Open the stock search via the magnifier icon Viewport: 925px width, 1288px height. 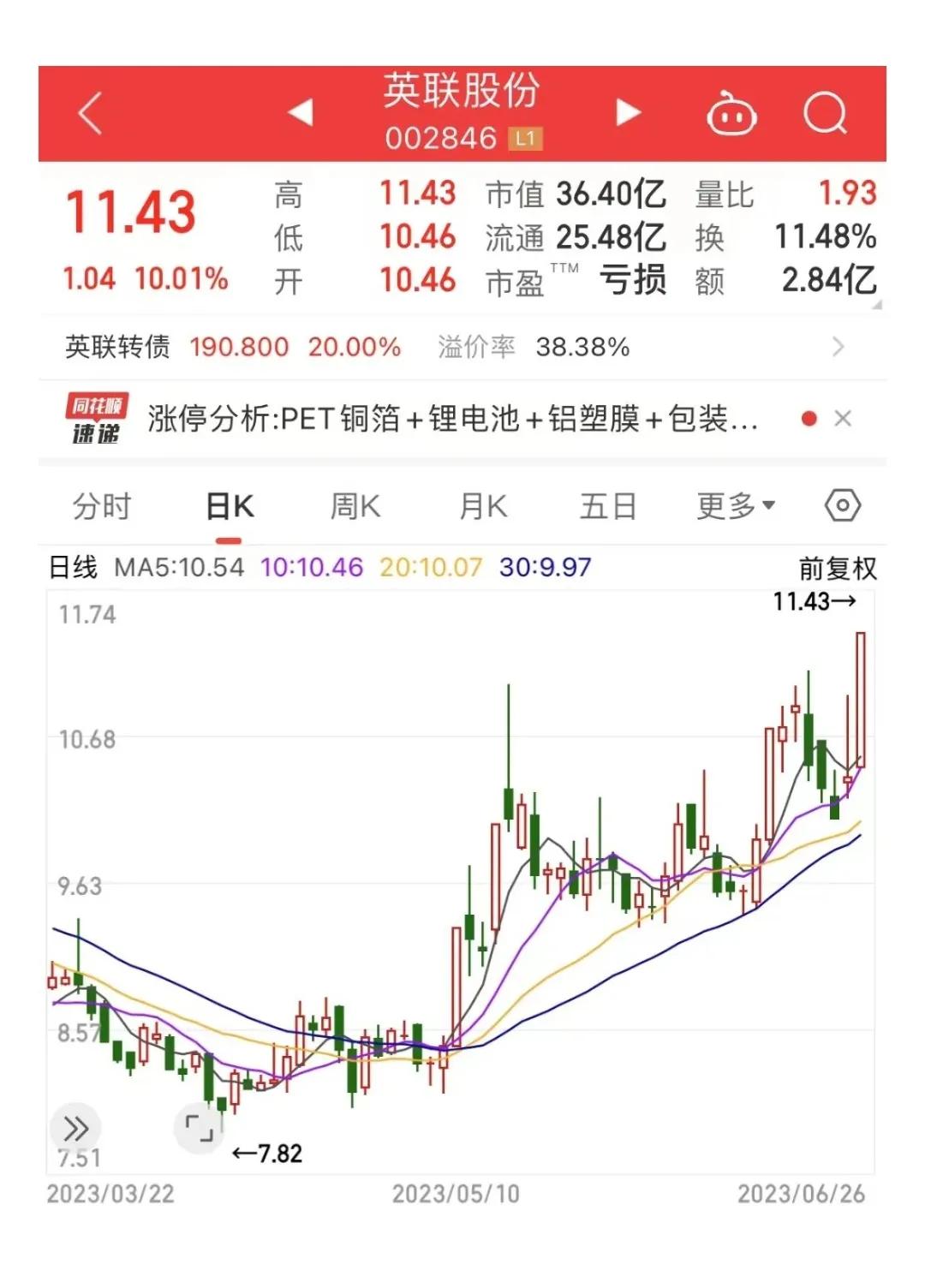(825, 114)
